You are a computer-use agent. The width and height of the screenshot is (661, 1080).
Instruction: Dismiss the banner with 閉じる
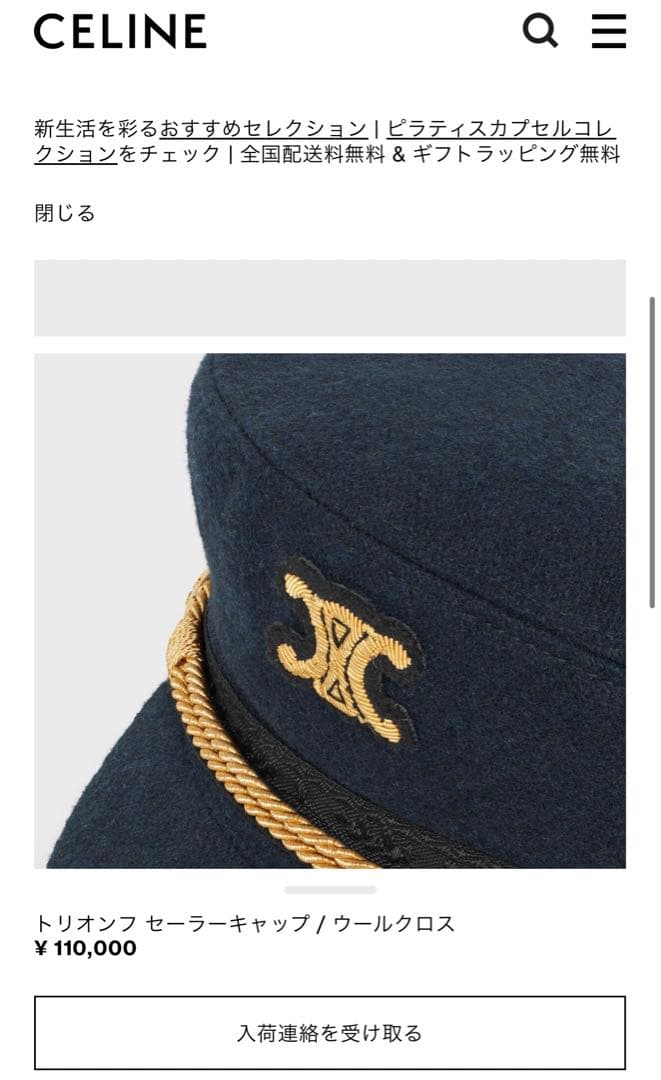point(65,213)
